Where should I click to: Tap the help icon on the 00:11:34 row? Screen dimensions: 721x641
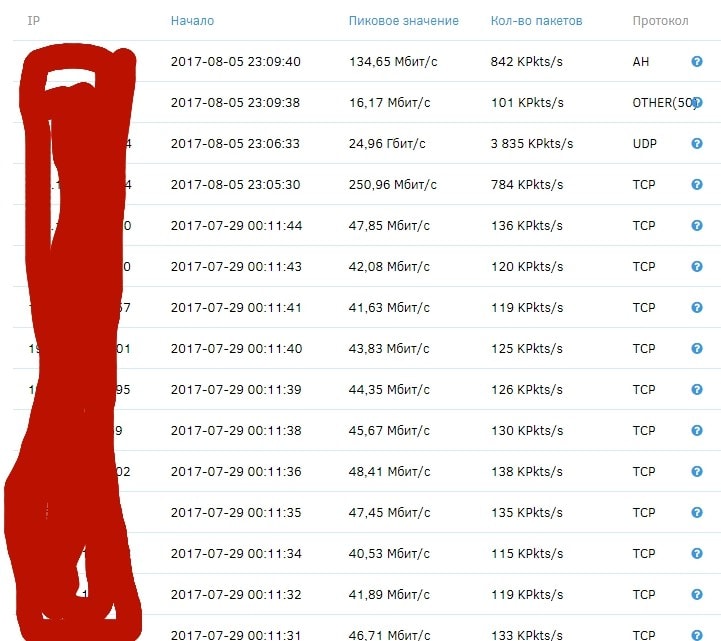(x=697, y=554)
